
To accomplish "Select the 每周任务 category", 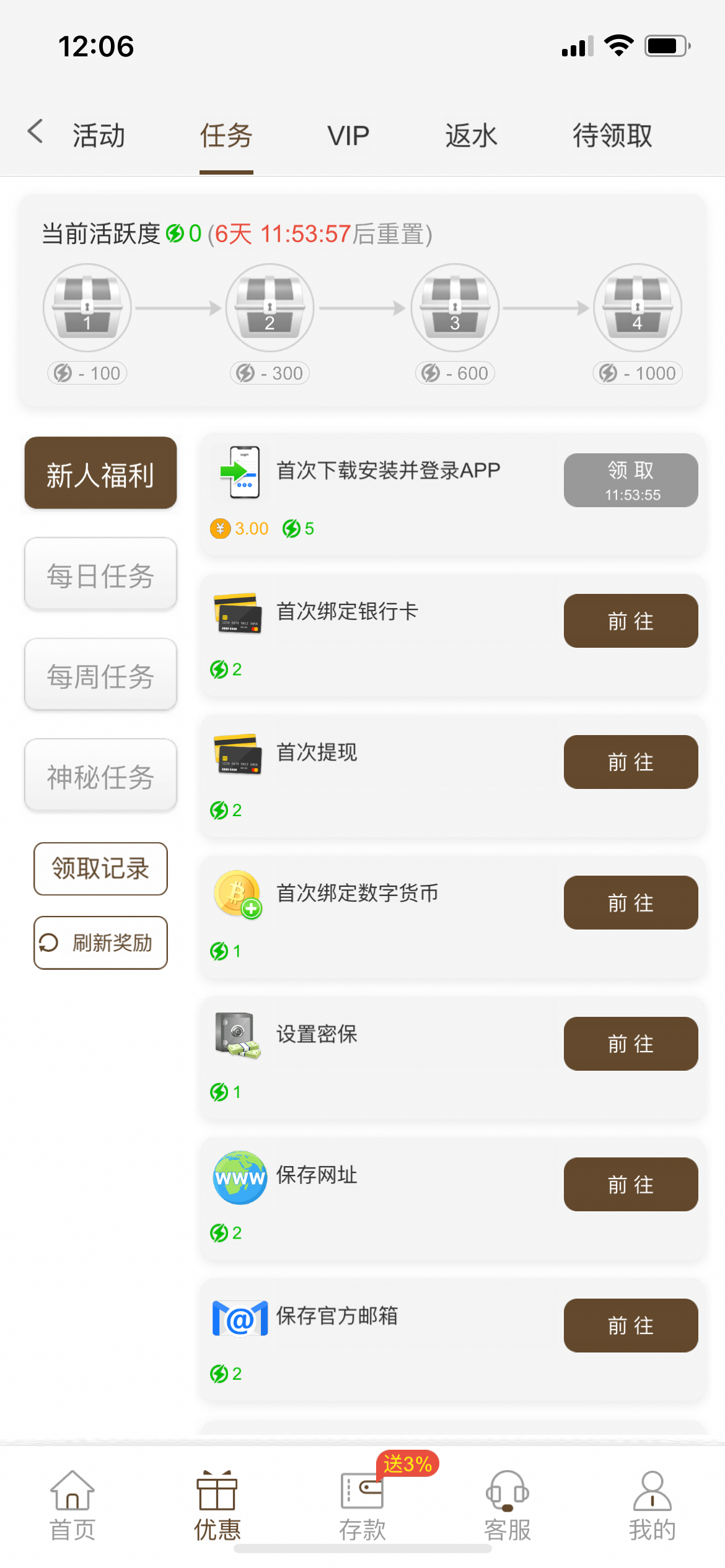I will (x=100, y=676).
